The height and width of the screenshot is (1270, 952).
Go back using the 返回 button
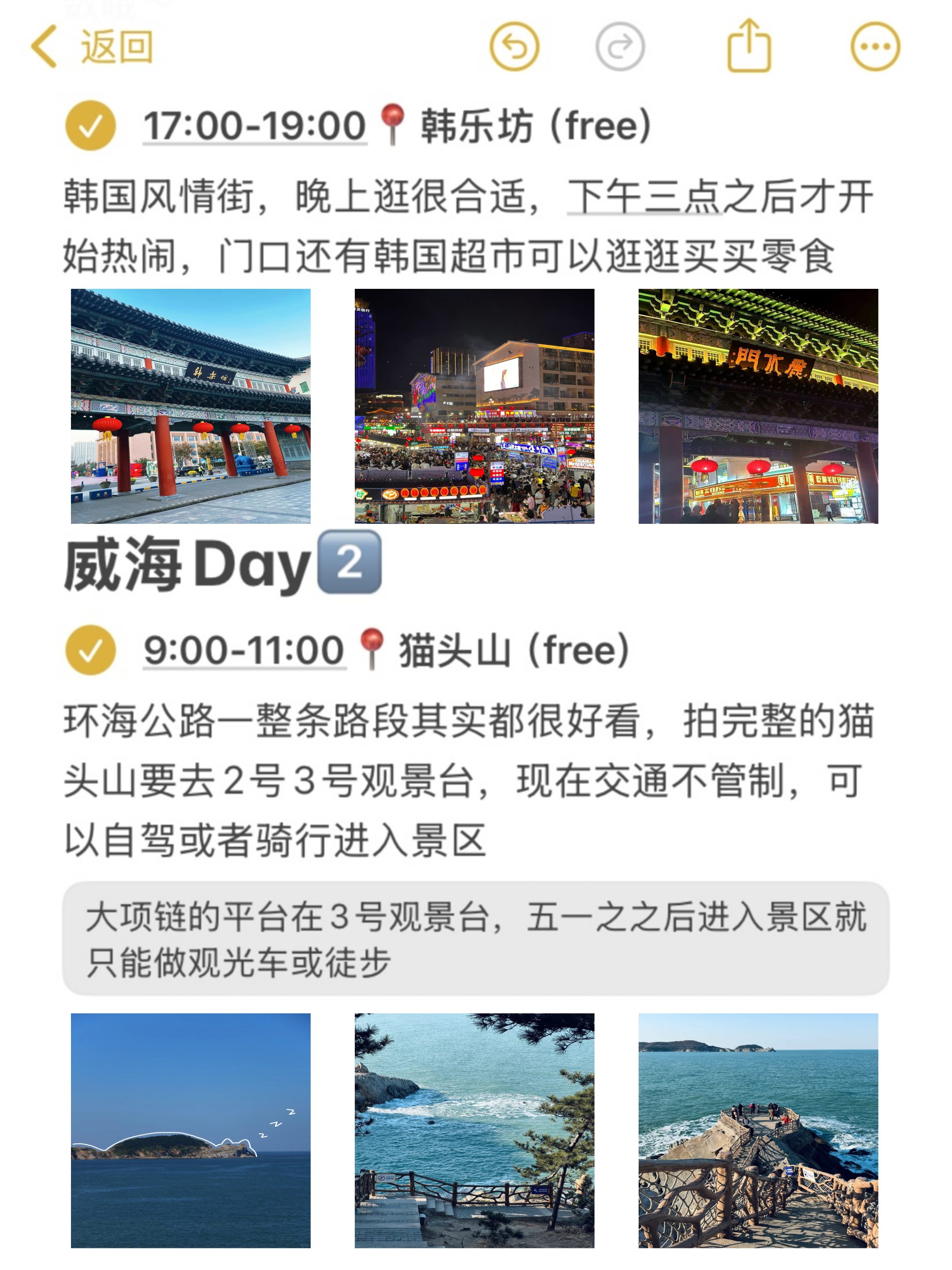[x=92, y=47]
